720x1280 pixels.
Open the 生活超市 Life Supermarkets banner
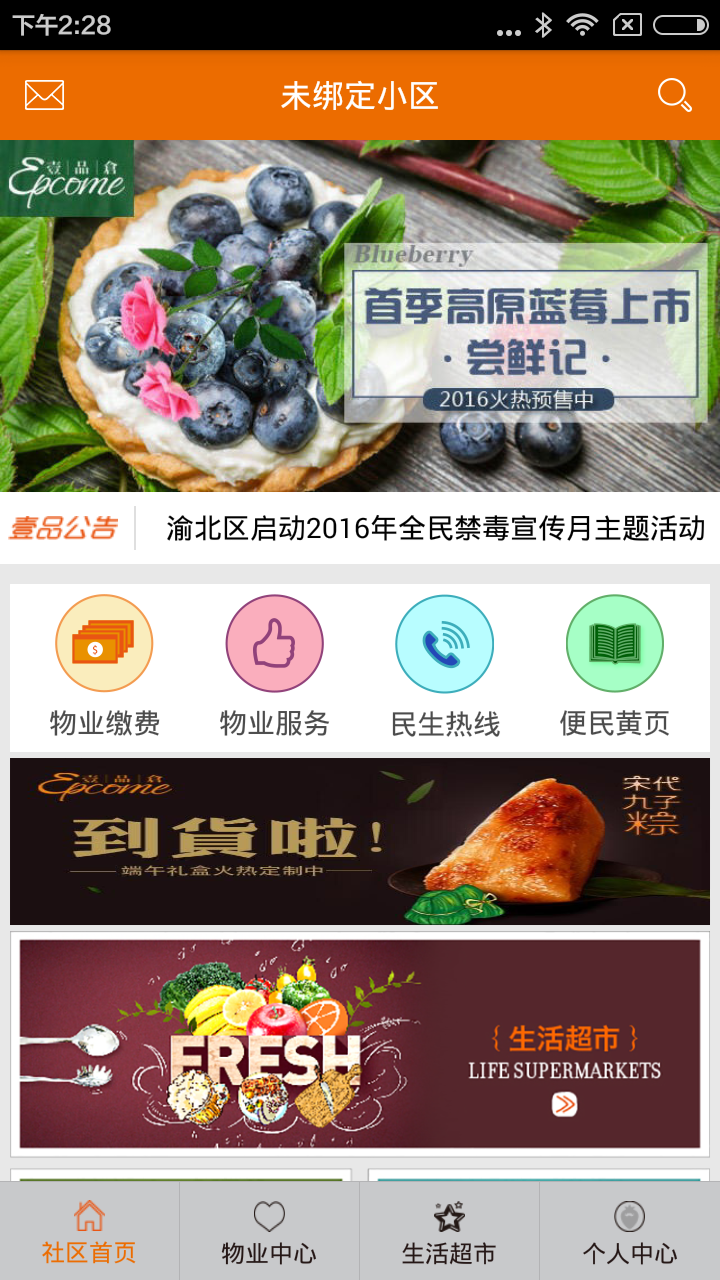[x=360, y=1043]
